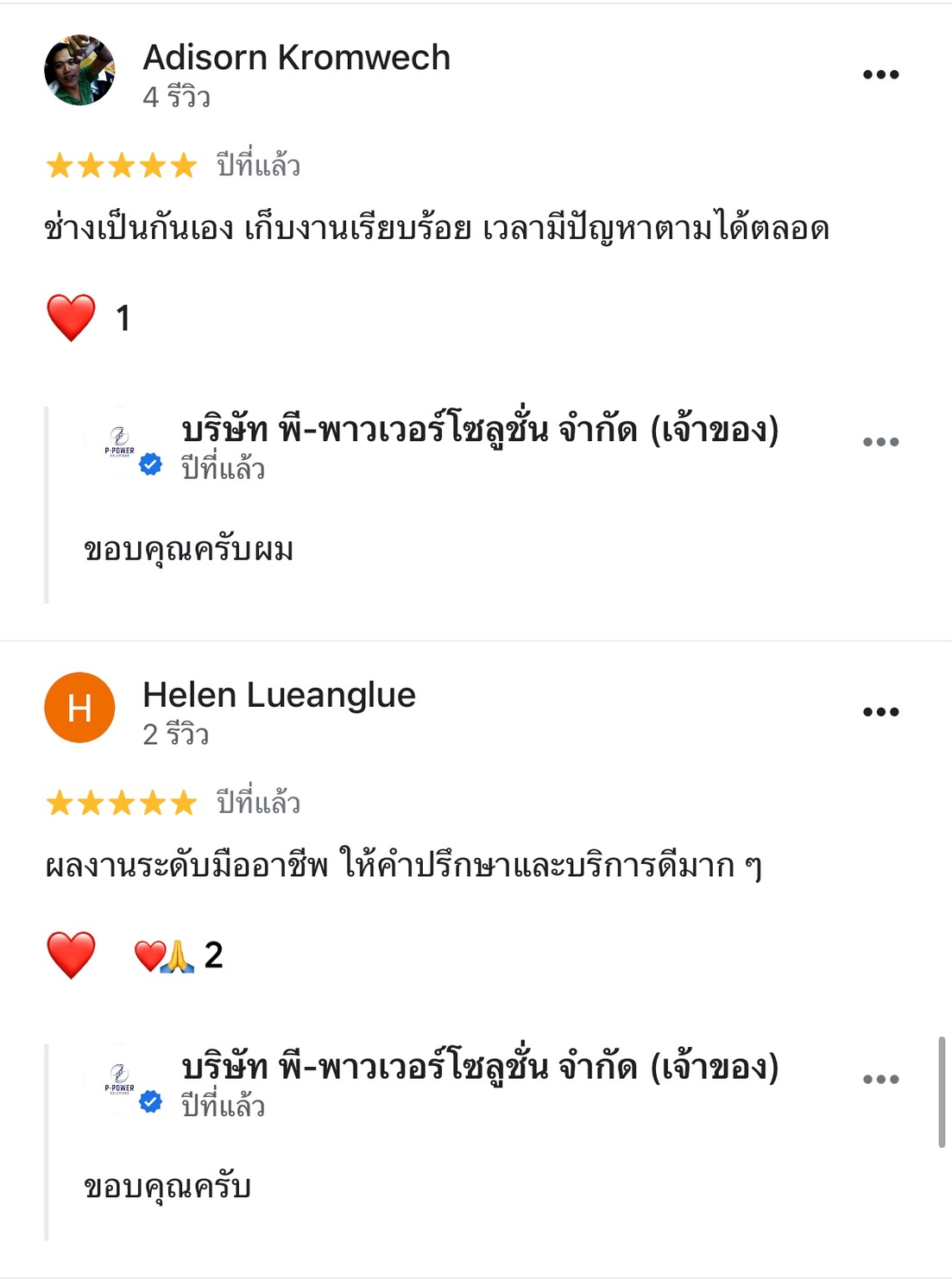Open Adisorn Kromwech's profile picture
This screenshot has height=1280, width=952.
79,71
